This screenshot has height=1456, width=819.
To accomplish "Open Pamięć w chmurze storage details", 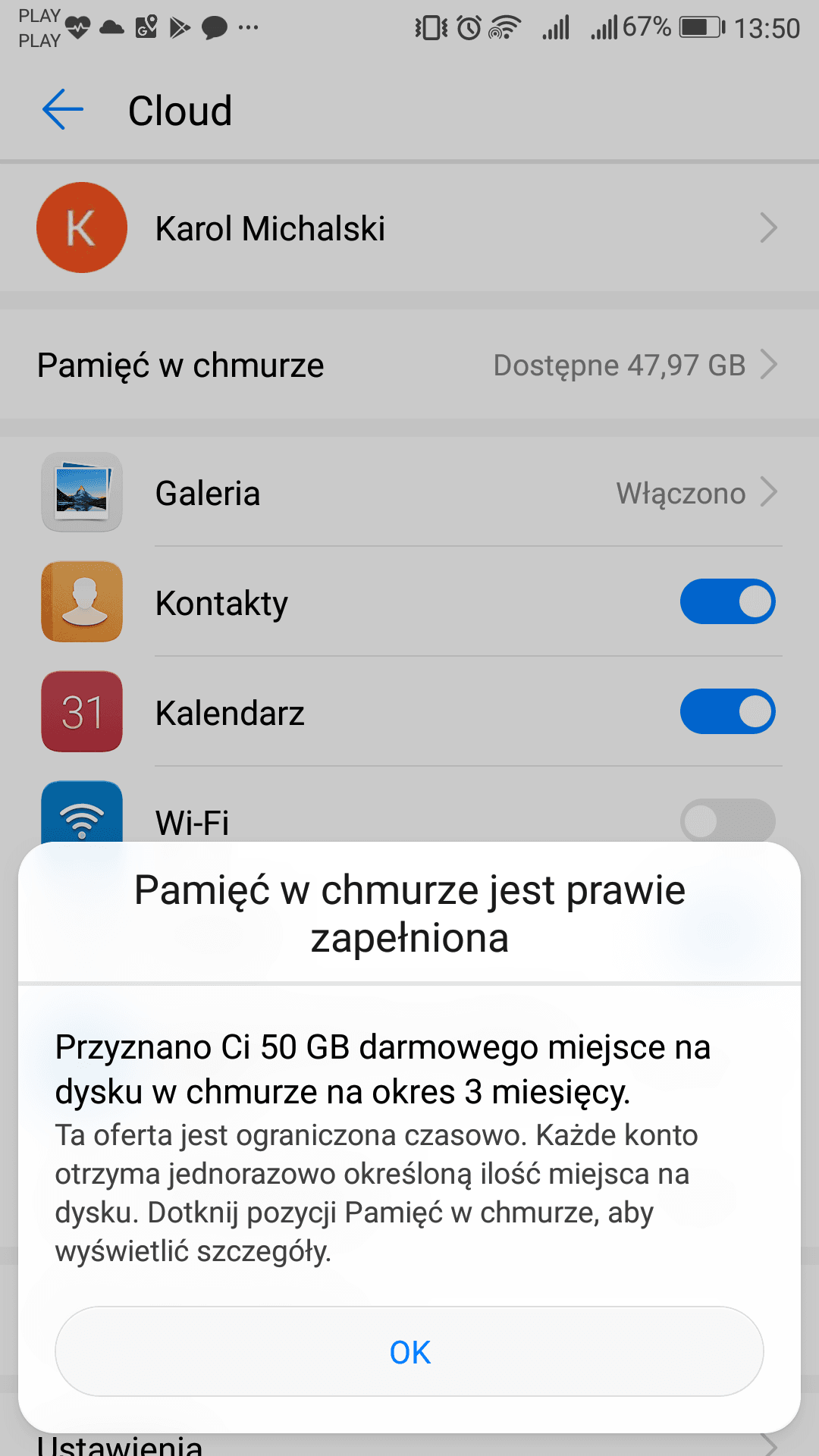I will click(x=409, y=365).
